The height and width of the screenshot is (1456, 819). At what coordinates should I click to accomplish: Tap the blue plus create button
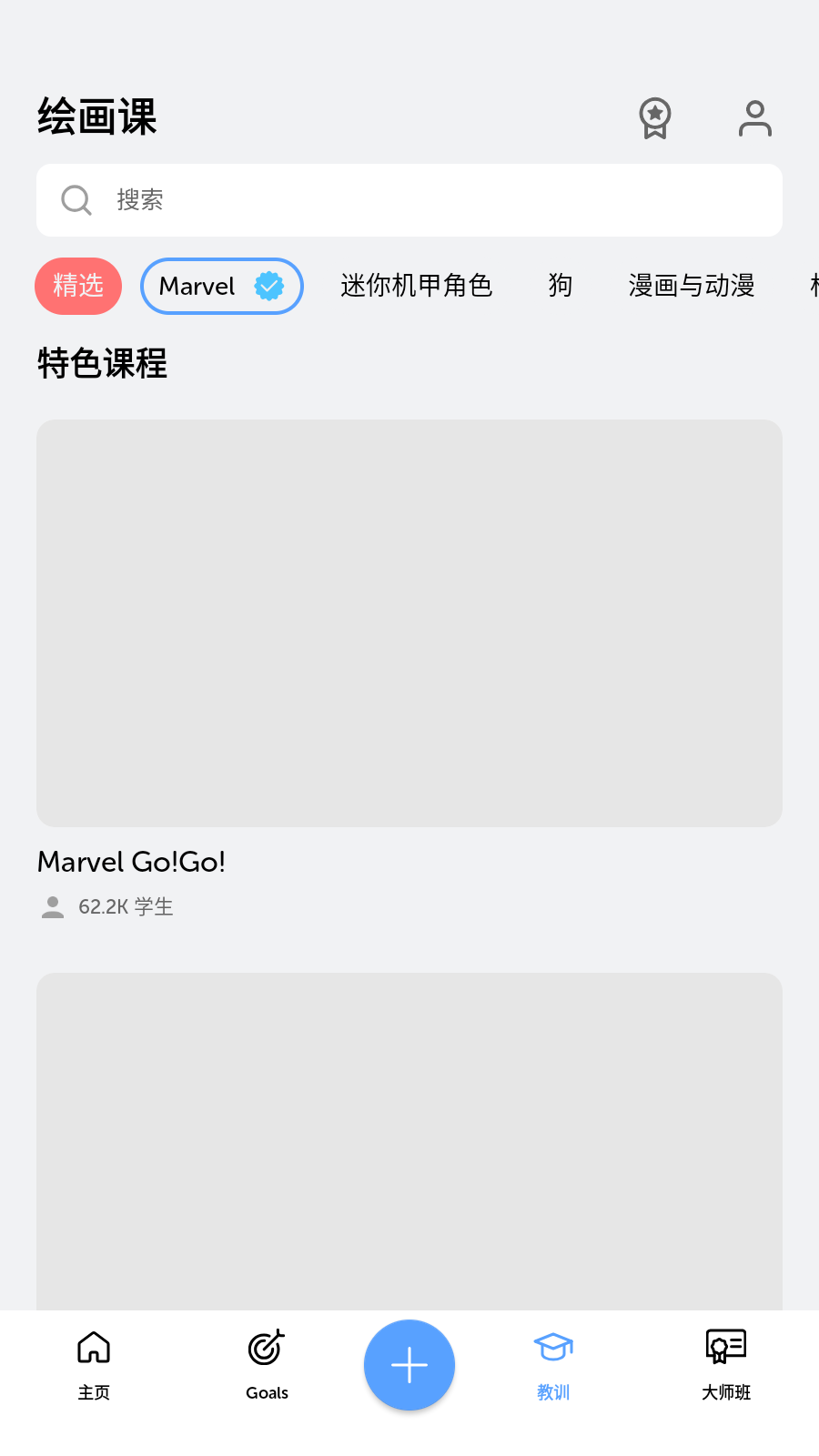click(x=409, y=1365)
